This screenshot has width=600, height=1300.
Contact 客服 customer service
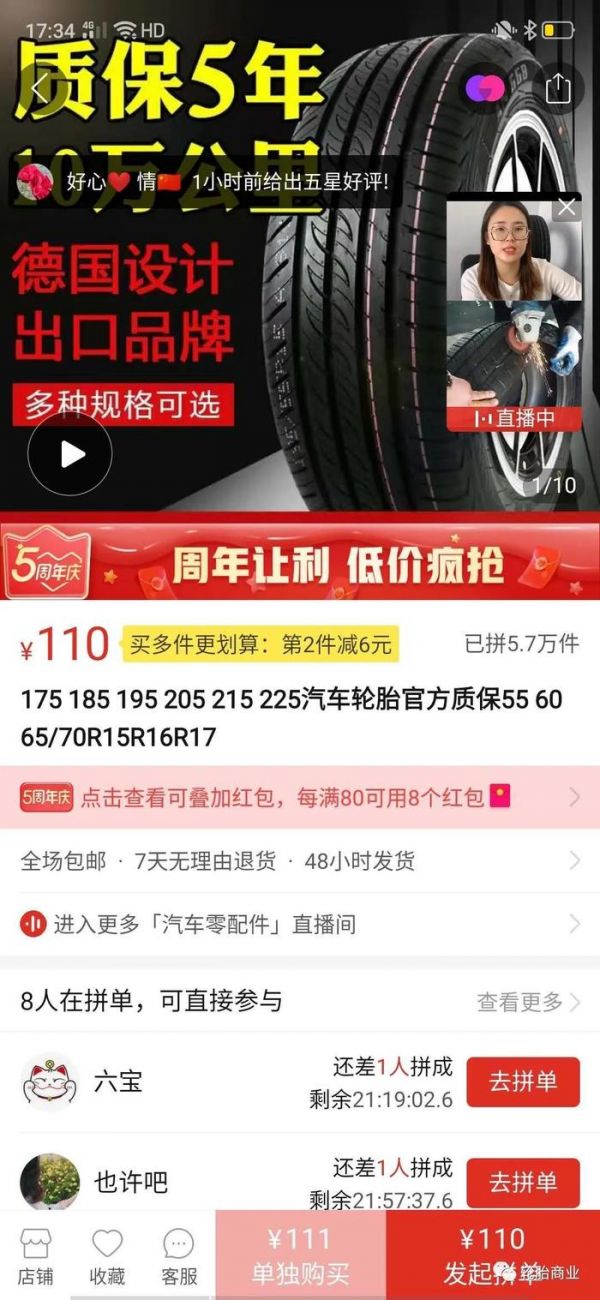pos(179,1256)
